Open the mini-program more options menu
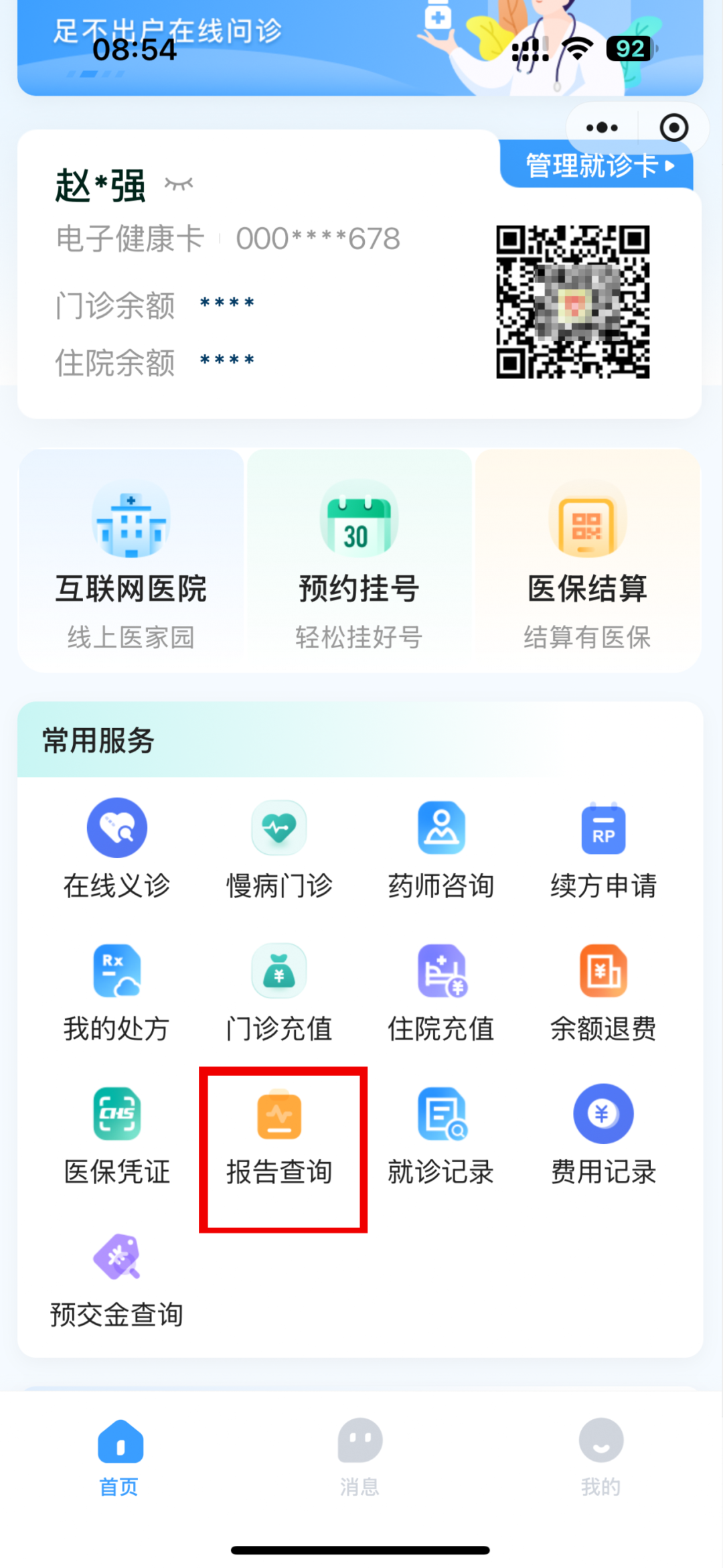The image size is (723, 1568). (600, 127)
